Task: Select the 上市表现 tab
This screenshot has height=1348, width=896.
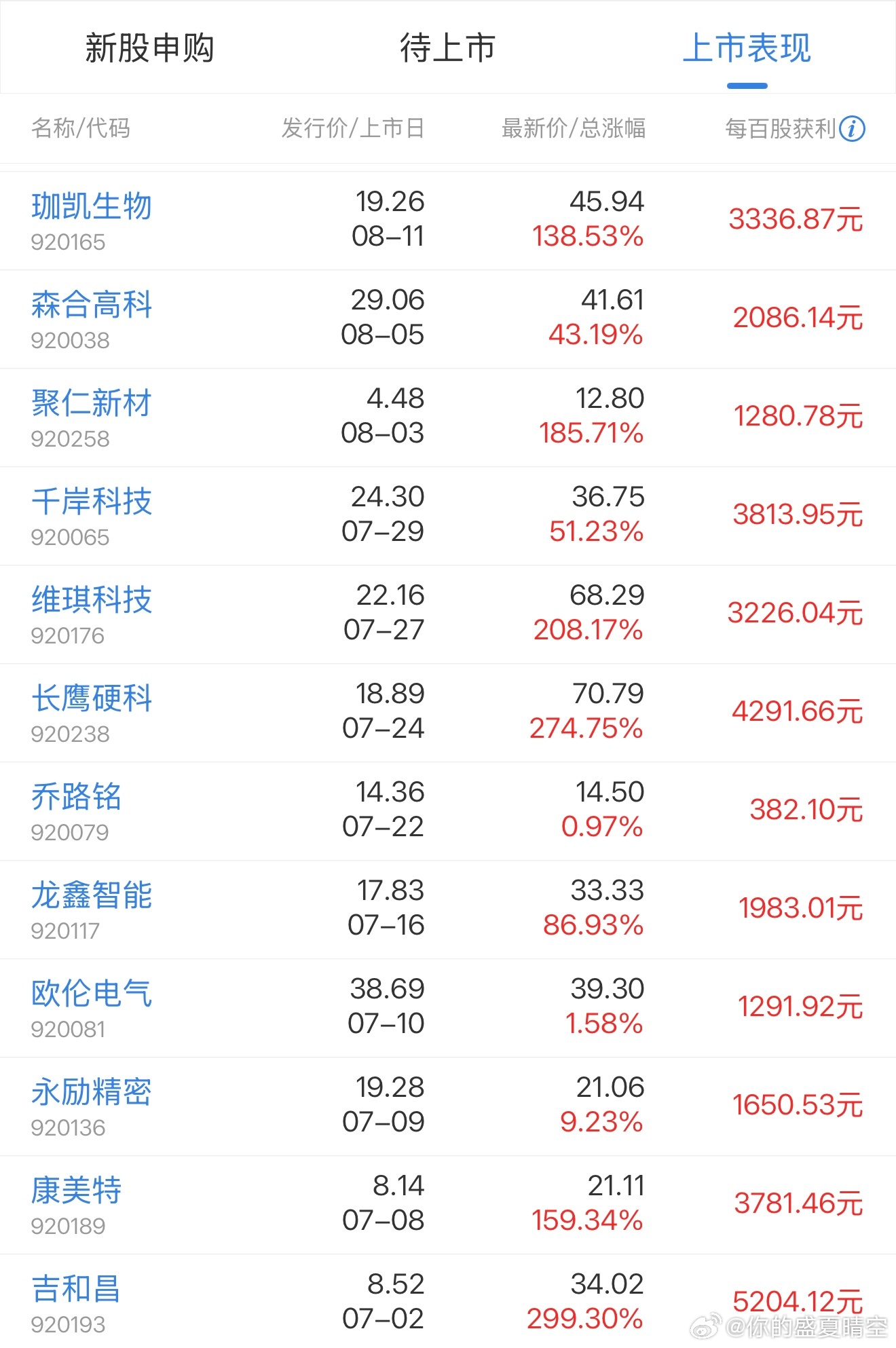Action: click(x=747, y=49)
